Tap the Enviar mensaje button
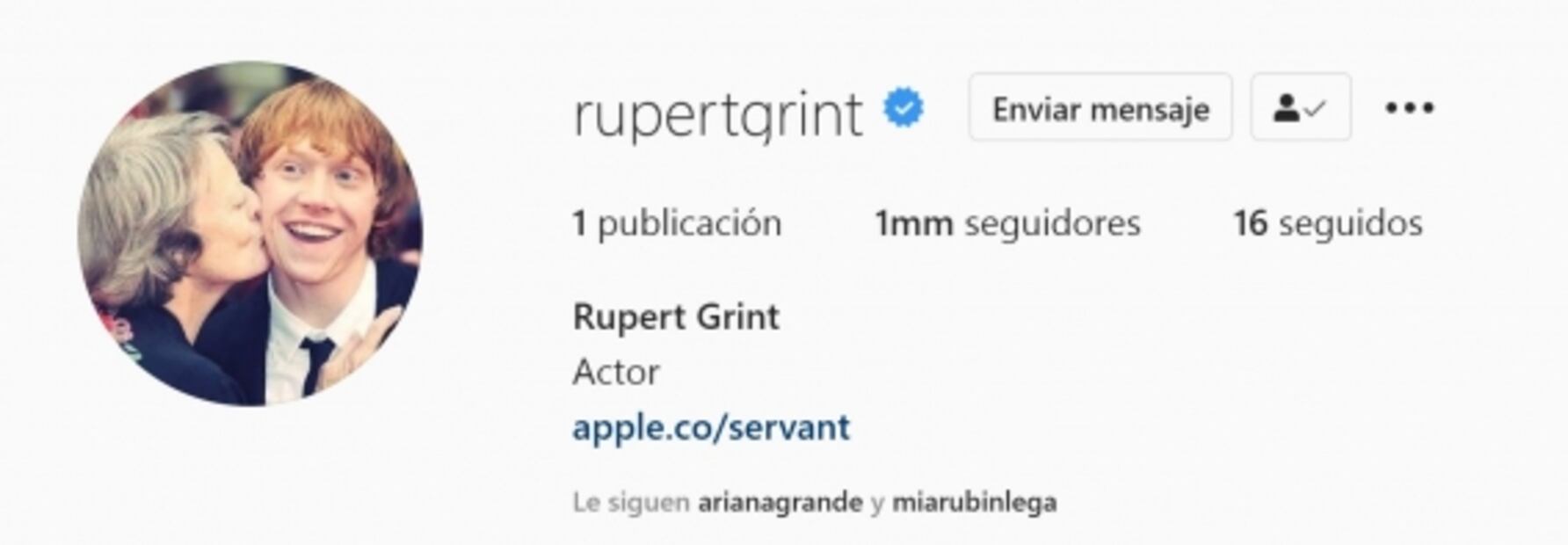1568x545 pixels. [x=1100, y=109]
